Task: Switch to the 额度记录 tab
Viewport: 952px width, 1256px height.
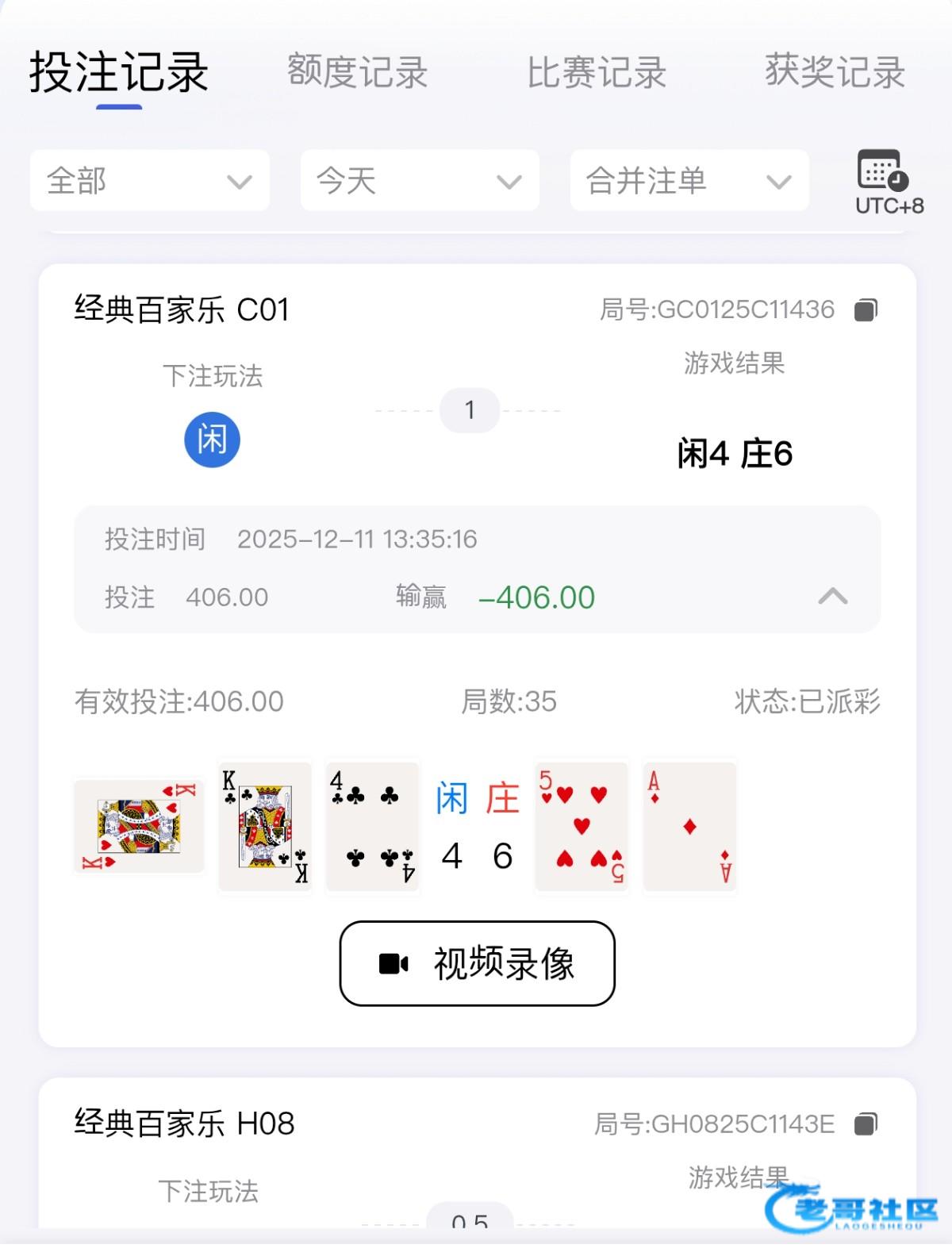Action: pyautogui.click(x=357, y=71)
